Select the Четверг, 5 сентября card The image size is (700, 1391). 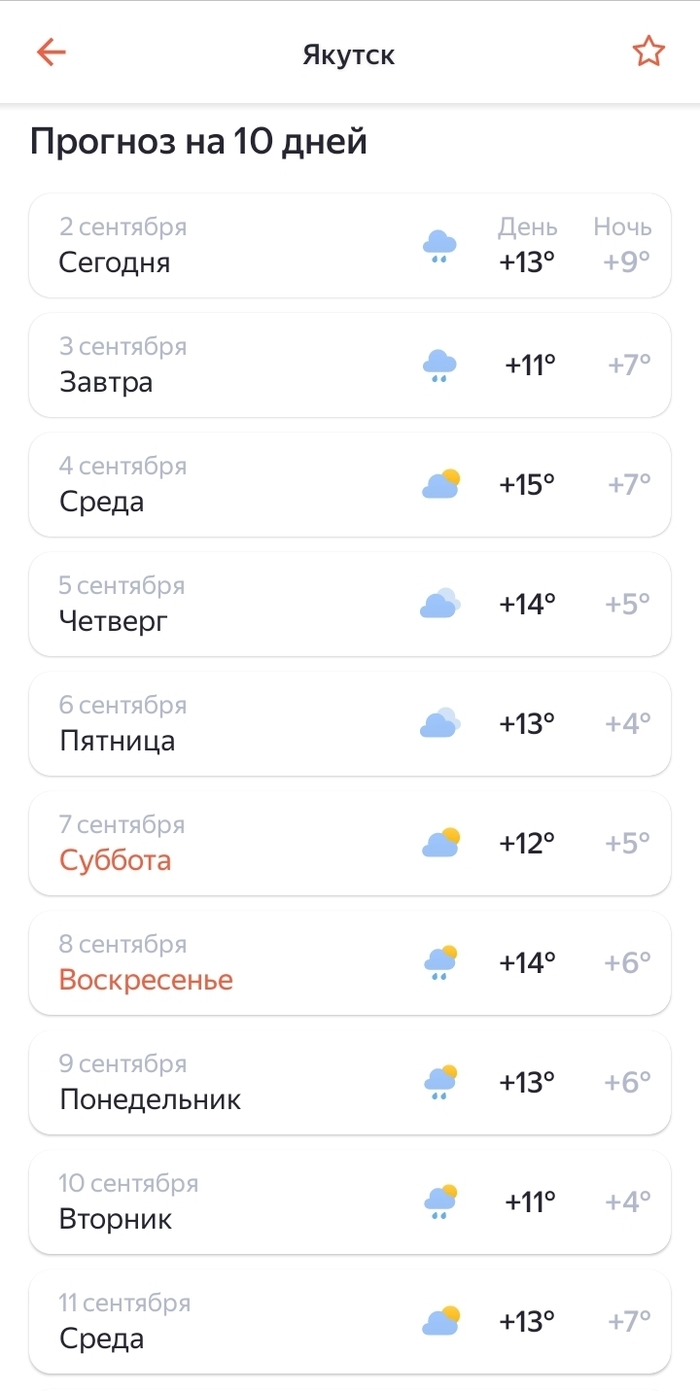[x=349, y=604]
